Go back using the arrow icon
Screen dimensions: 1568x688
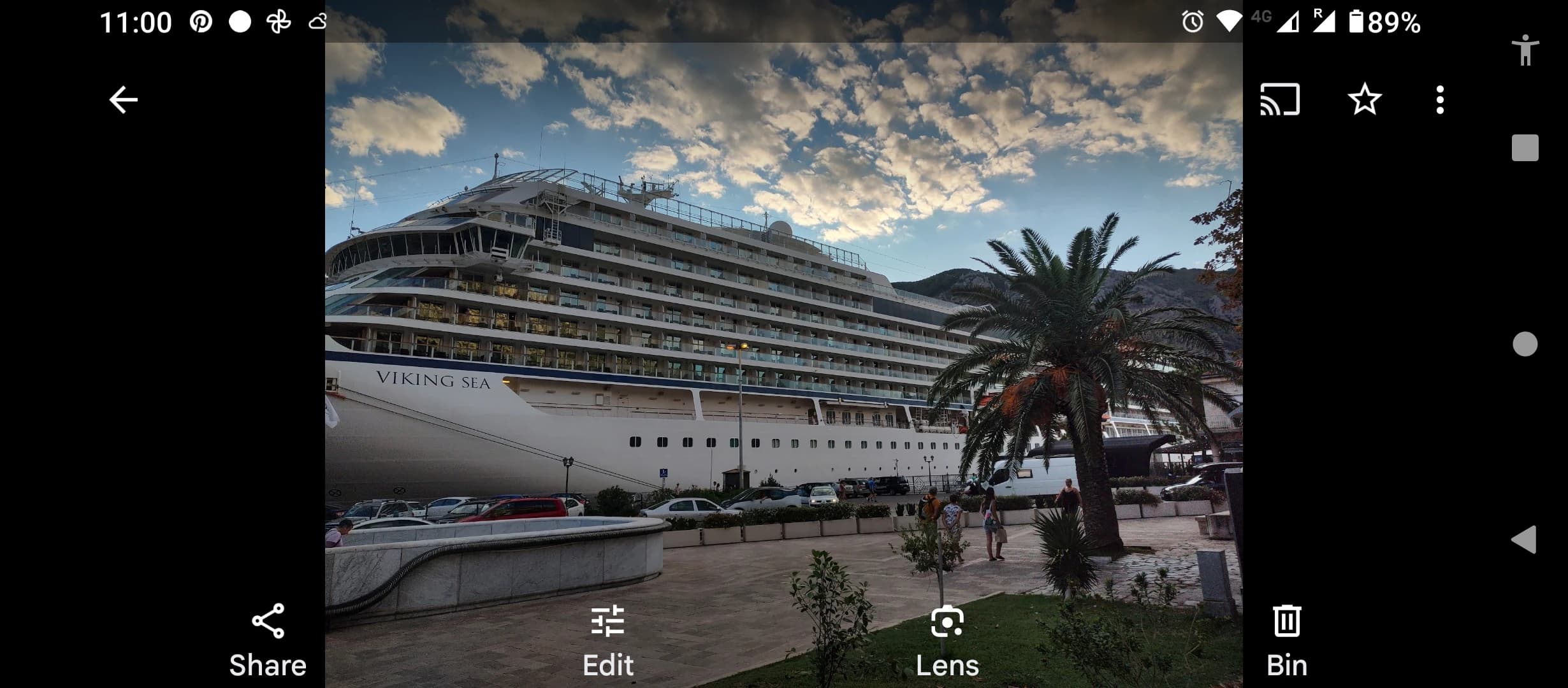123,100
